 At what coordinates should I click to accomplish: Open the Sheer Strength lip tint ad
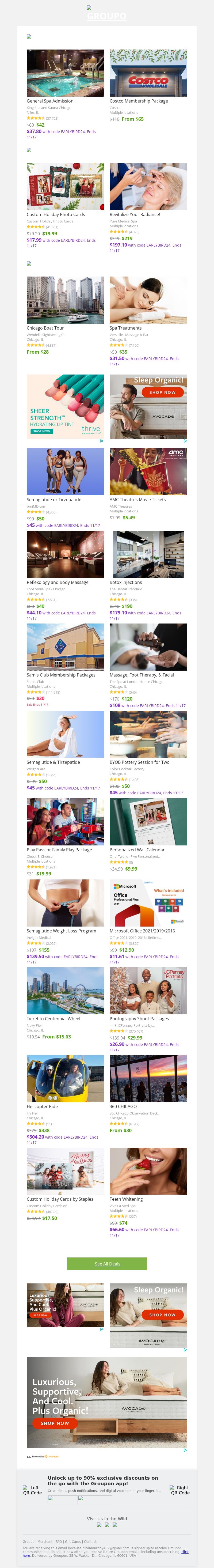[x=65, y=406]
